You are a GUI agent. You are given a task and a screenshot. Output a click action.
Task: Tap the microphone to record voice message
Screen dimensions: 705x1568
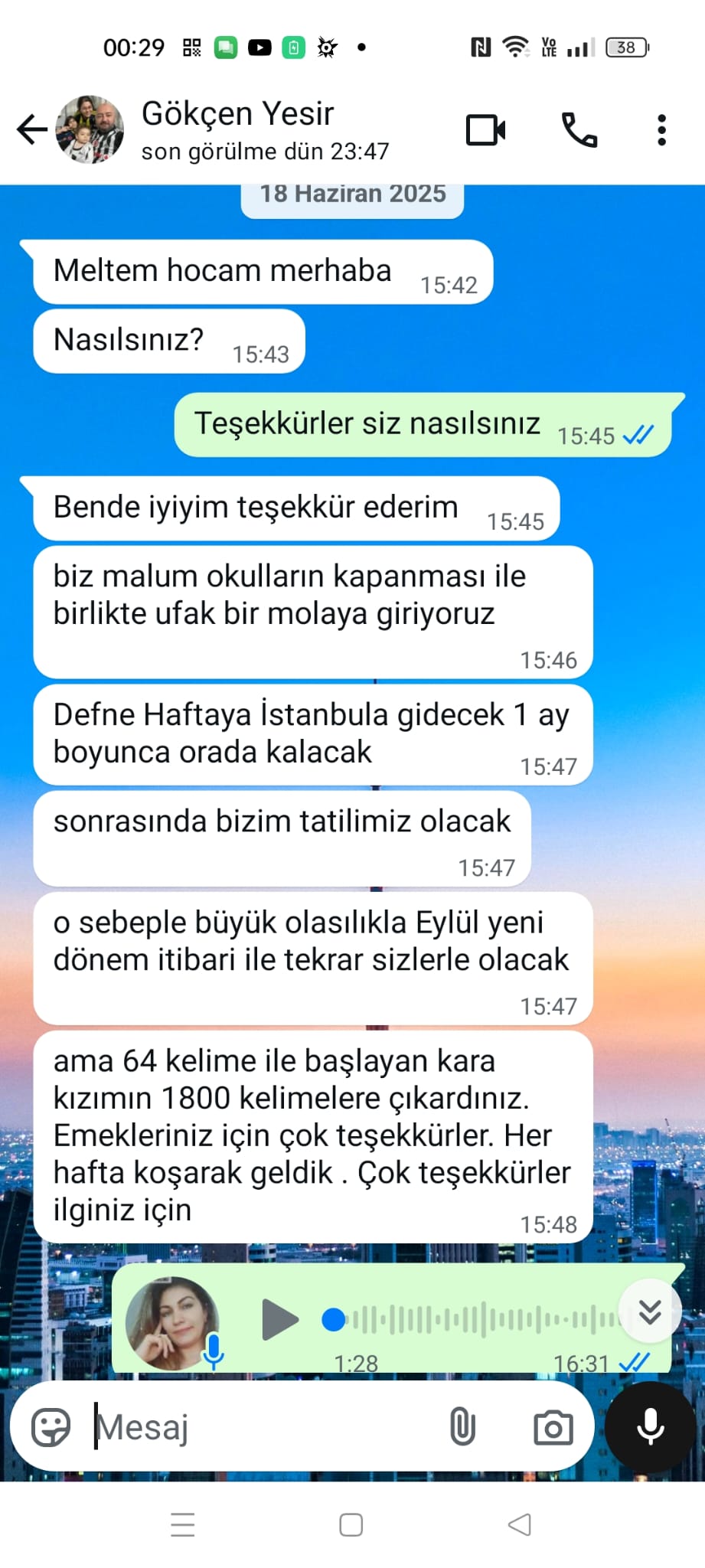651,1427
